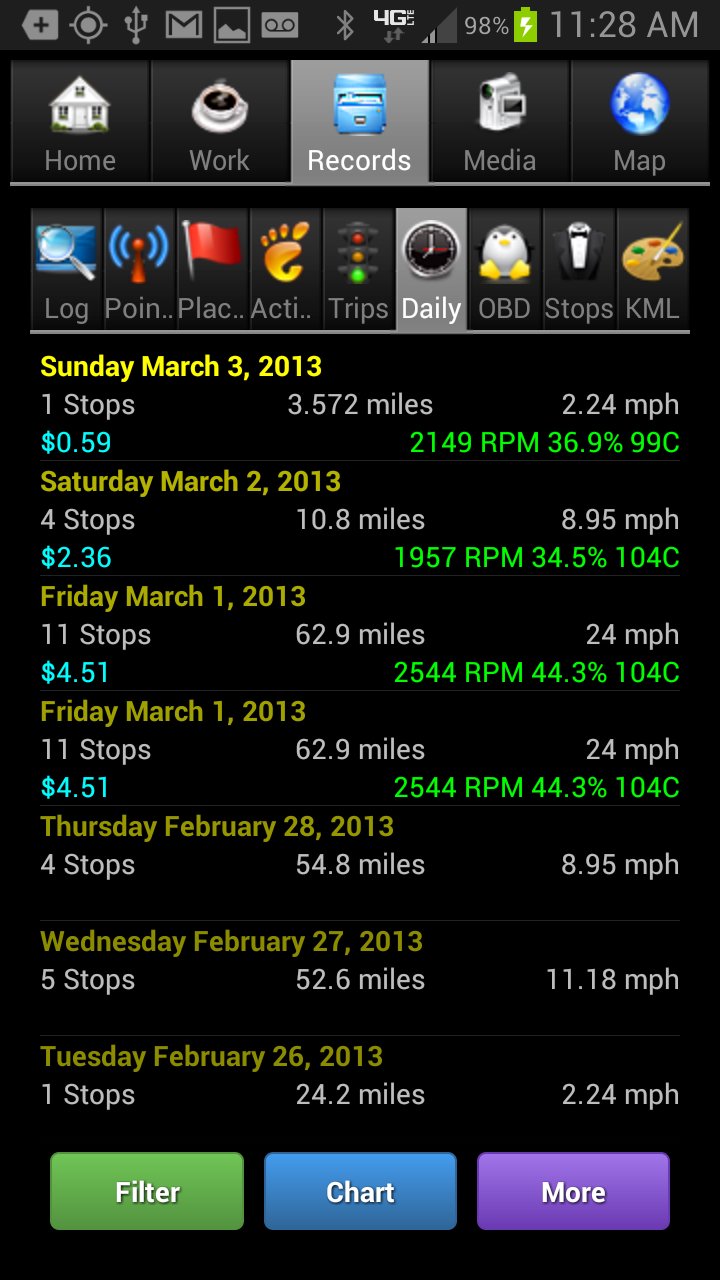The image size is (720, 1280).
Task: Open the Log sub-tab
Action: (66, 269)
